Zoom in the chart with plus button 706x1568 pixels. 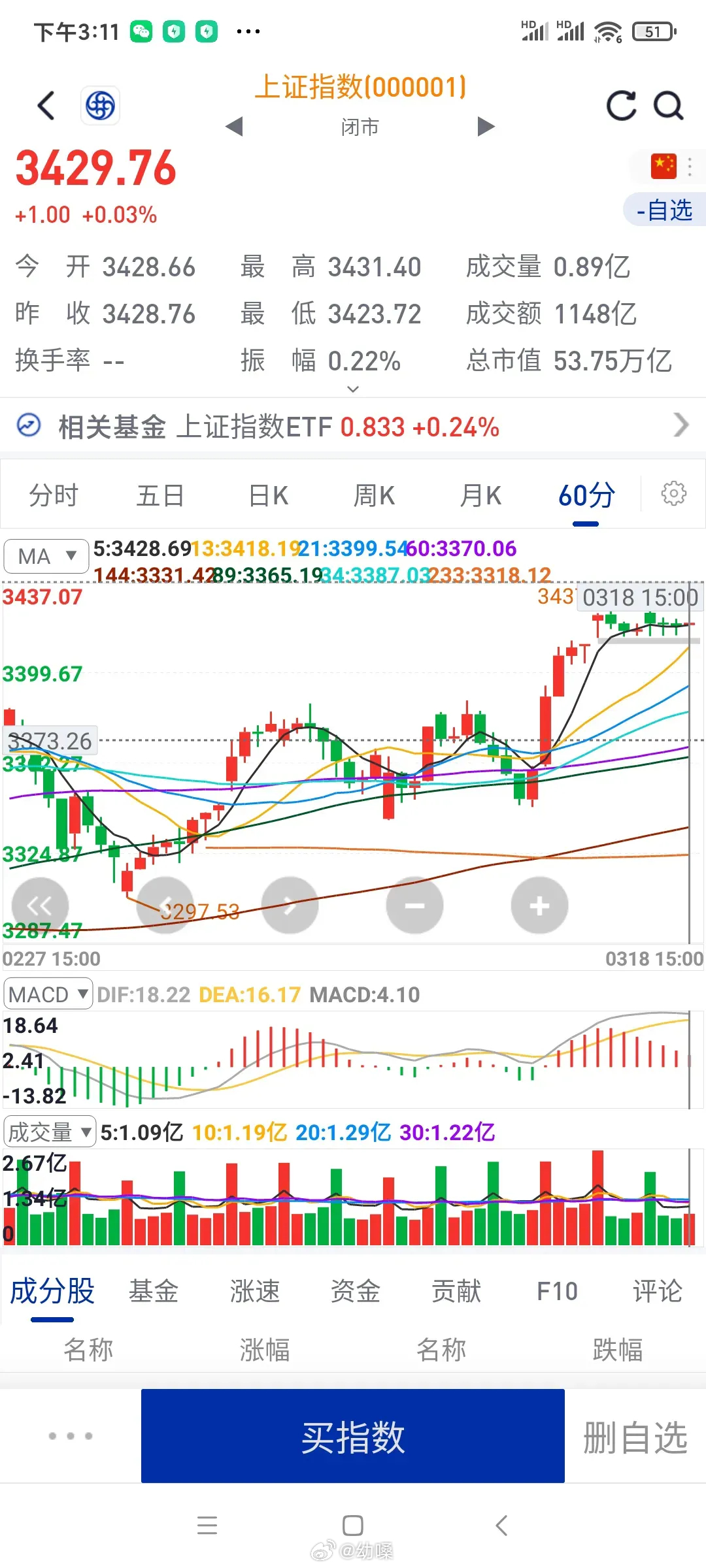pos(539,906)
